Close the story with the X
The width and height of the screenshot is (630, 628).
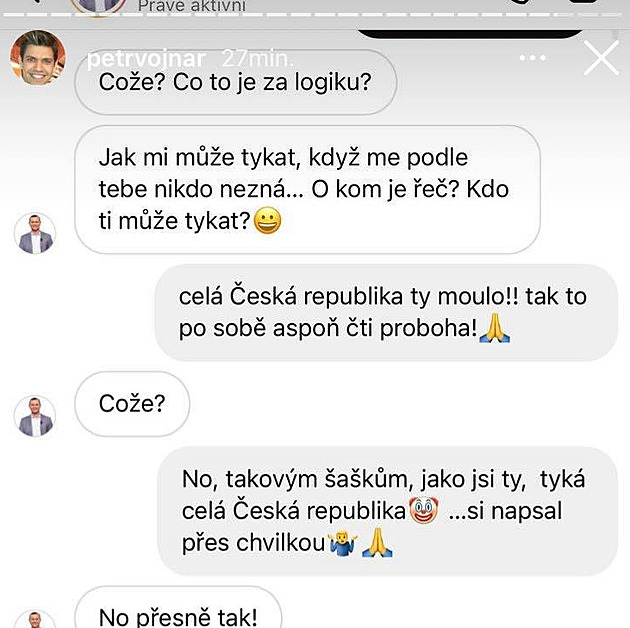click(601, 58)
